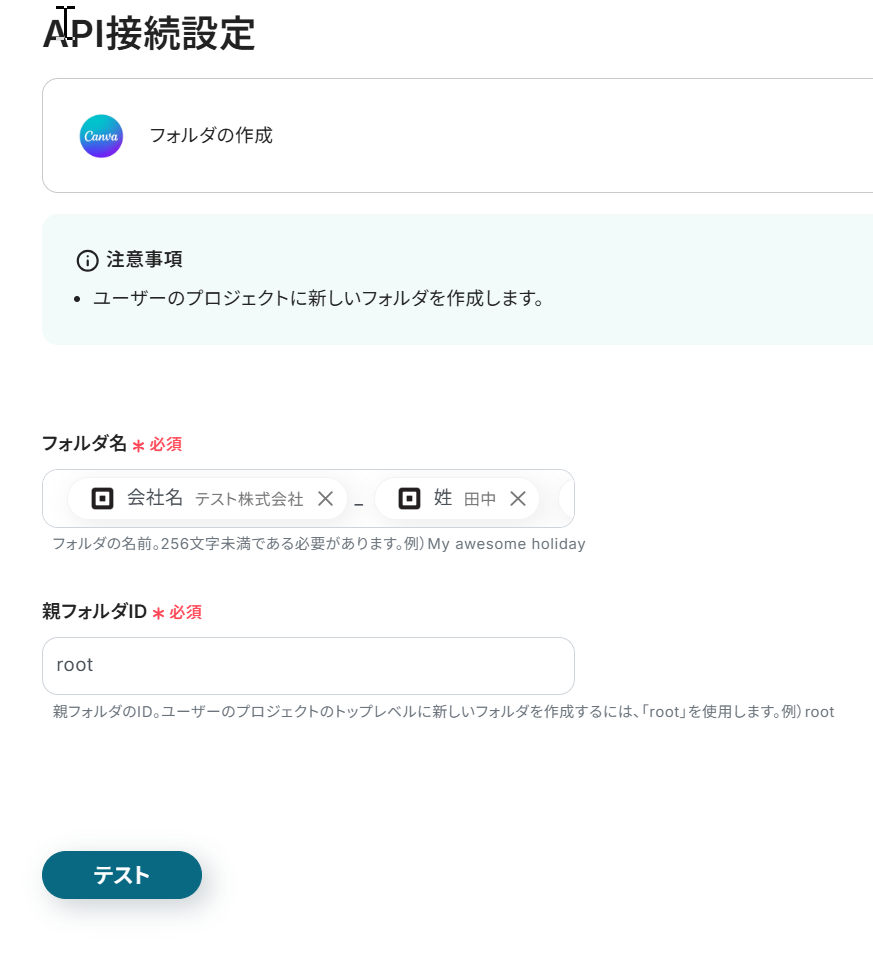This screenshot has width=873, height=957.
Task: Run the テスト button
Action: [122, 875]
